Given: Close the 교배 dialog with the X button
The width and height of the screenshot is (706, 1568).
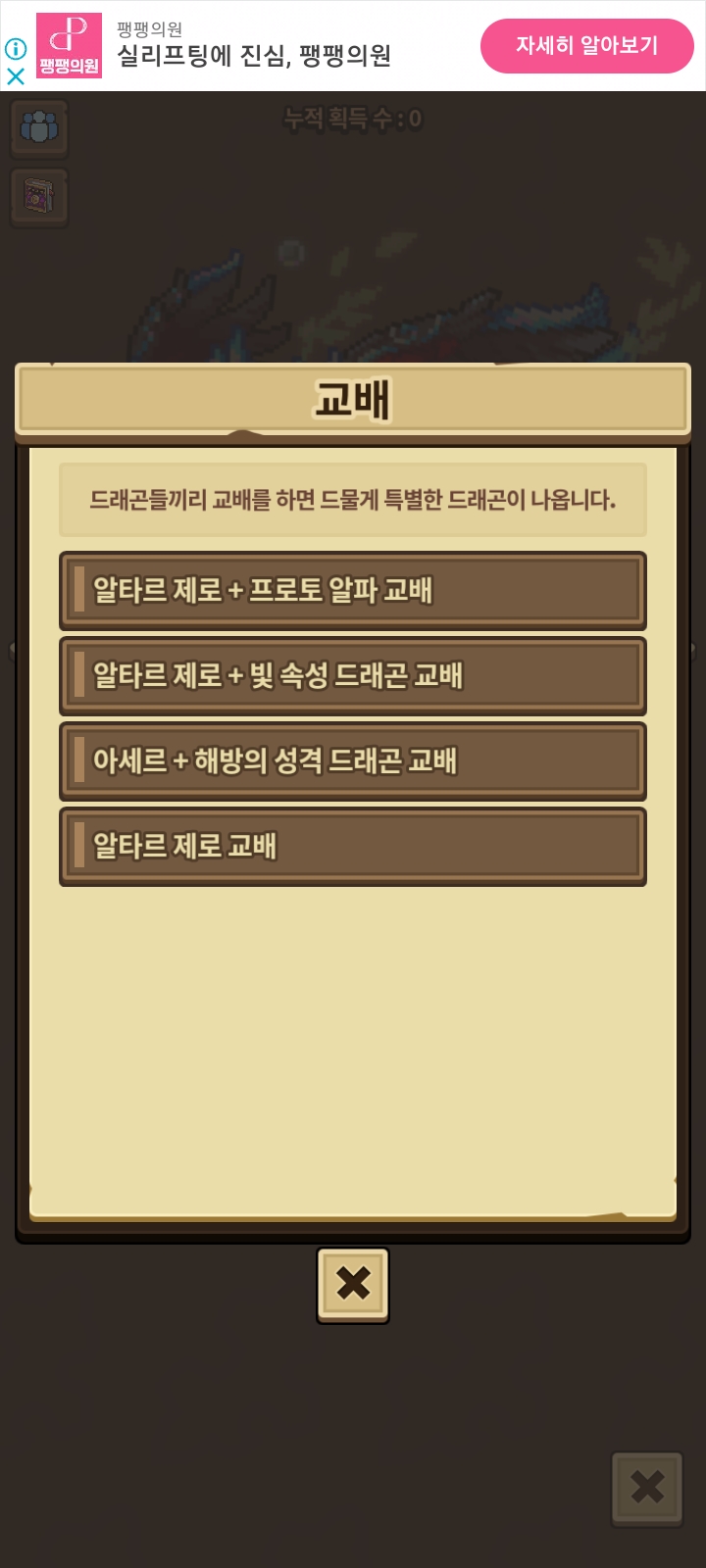Looking at the screenshot, I should coord(353,1285).
